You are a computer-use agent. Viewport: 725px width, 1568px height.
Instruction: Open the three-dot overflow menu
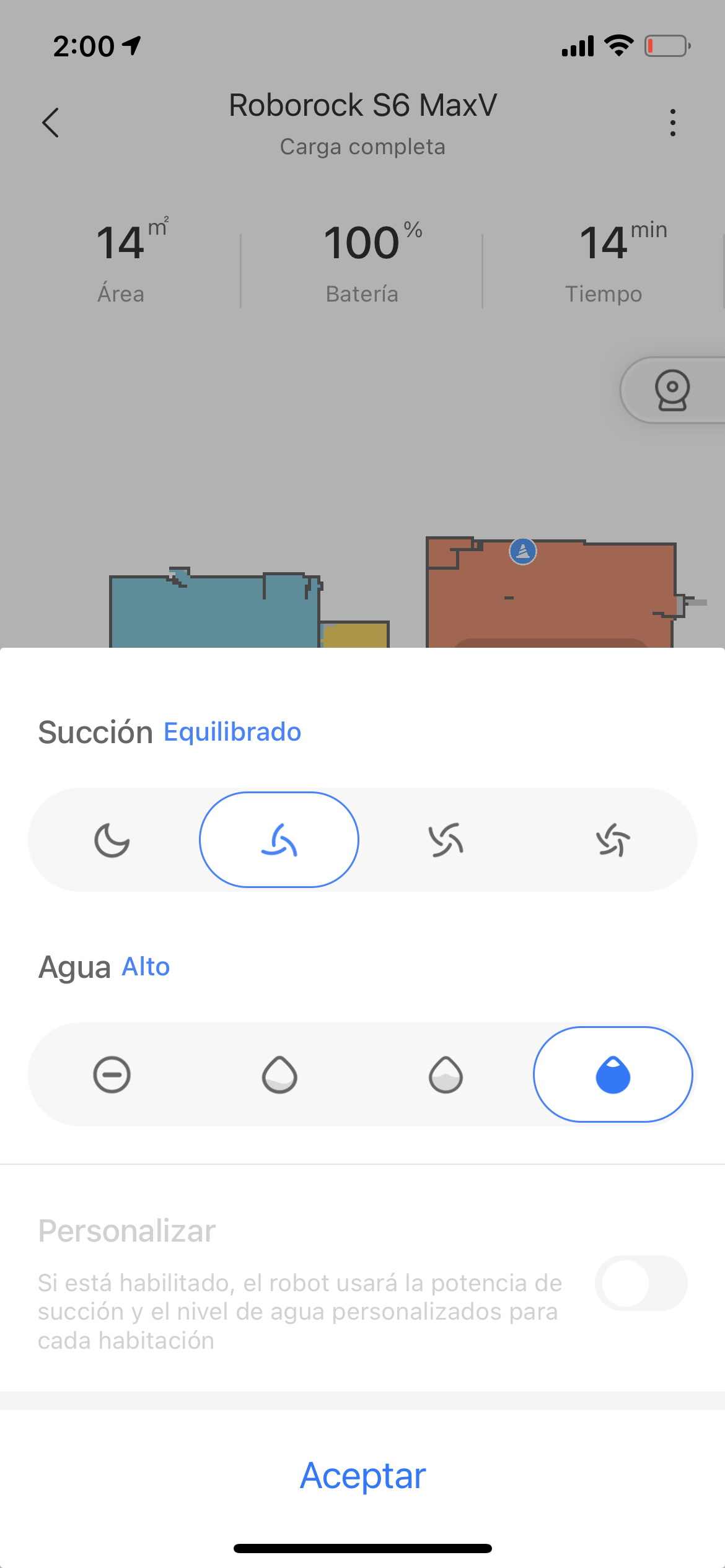click(x=673, y=123)
